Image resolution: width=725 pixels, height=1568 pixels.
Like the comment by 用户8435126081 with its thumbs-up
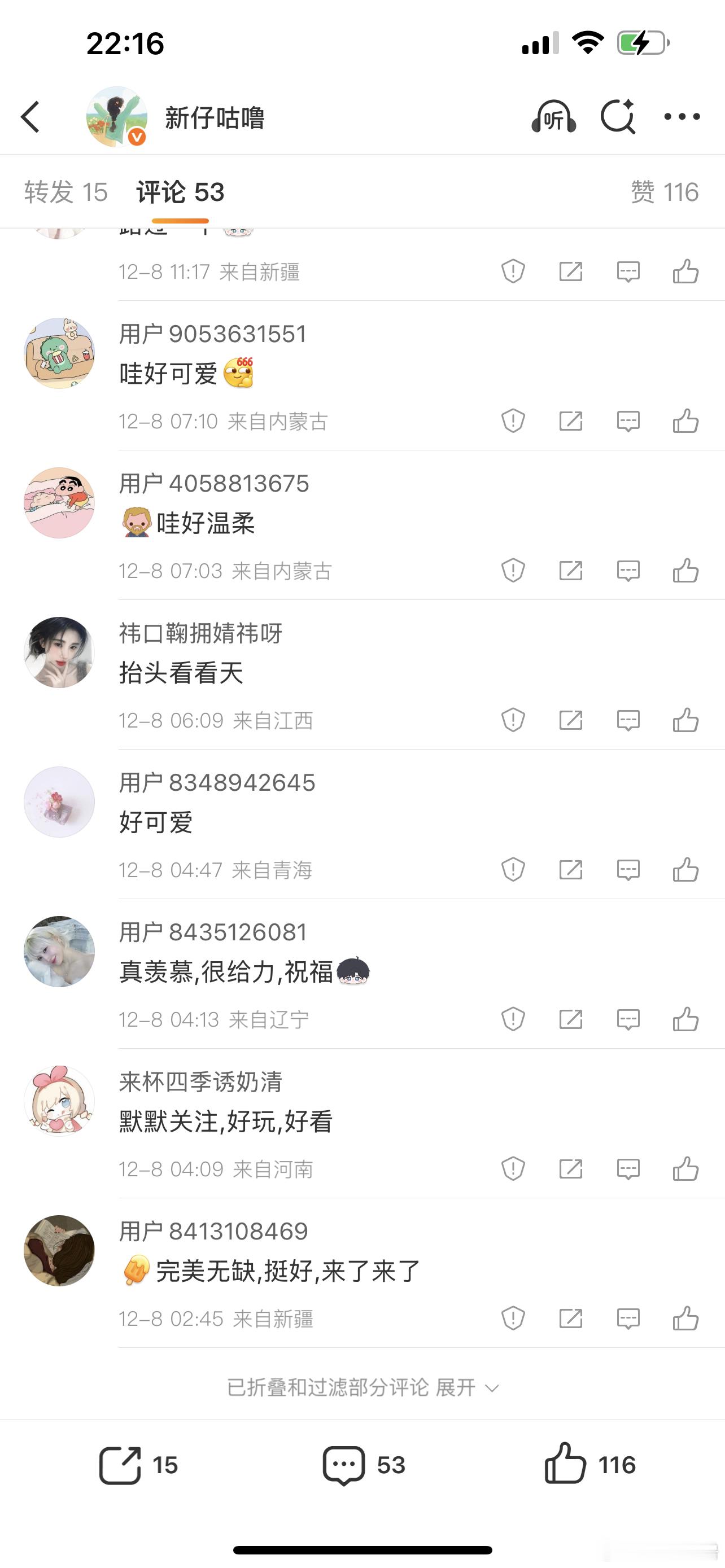click(685, 1020)
